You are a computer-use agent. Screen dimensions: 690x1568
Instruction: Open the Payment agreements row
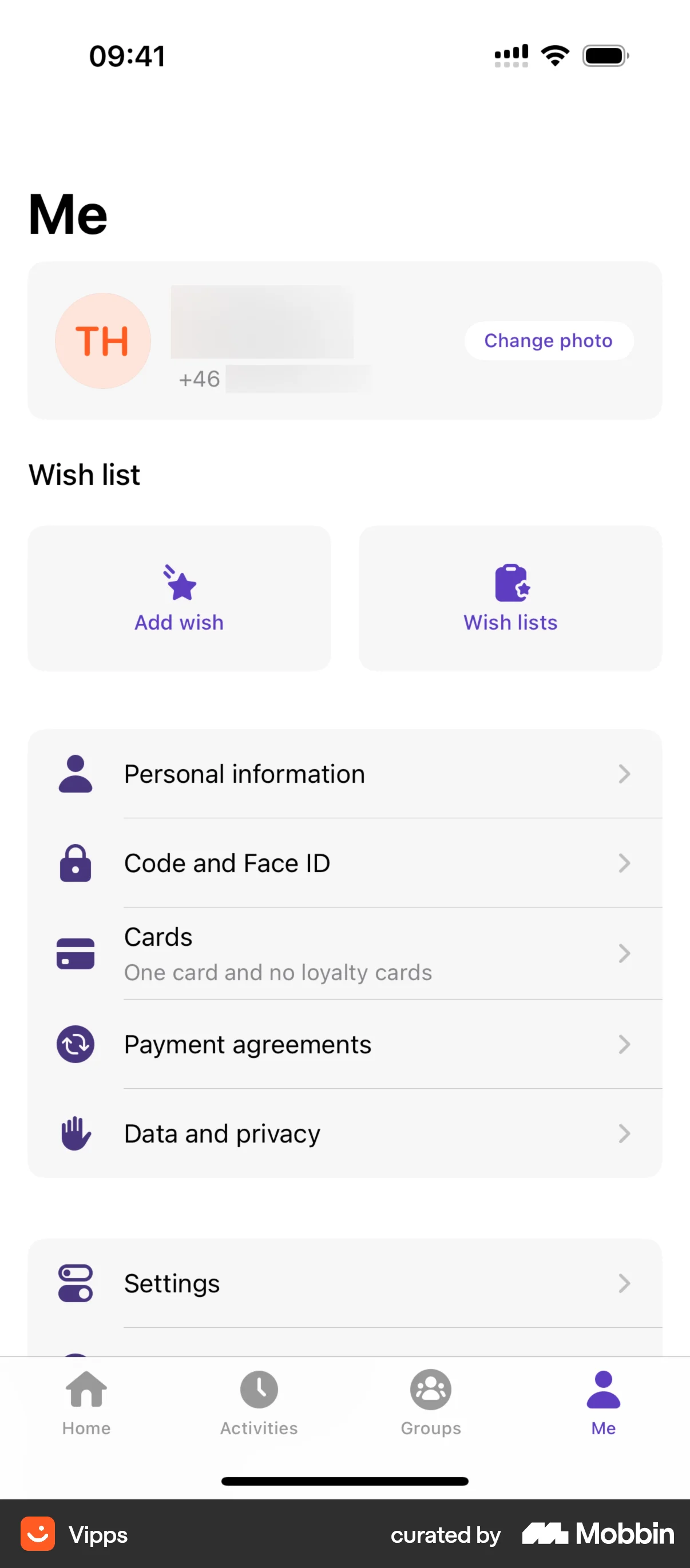coord(344,1043)
